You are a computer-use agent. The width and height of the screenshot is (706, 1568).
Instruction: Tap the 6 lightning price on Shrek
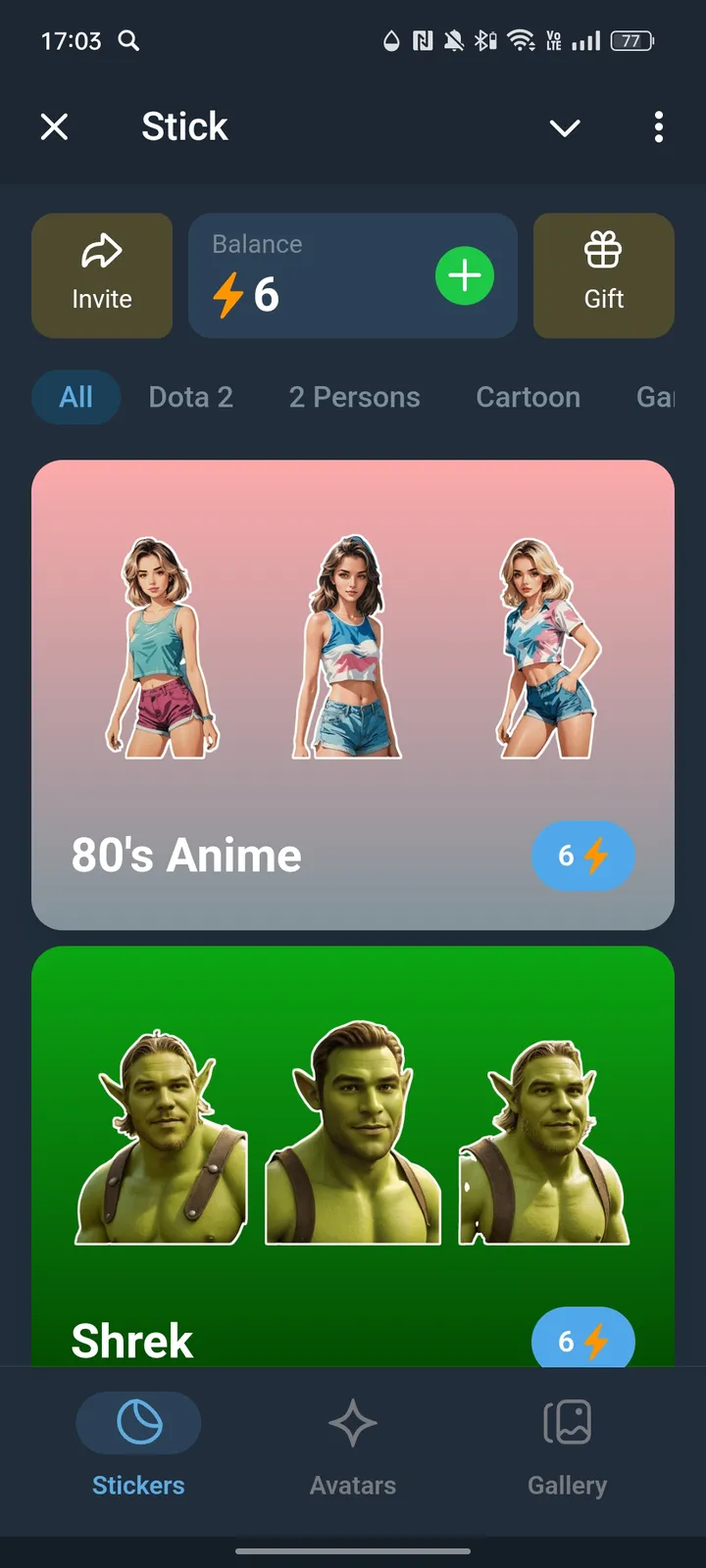582,1341
